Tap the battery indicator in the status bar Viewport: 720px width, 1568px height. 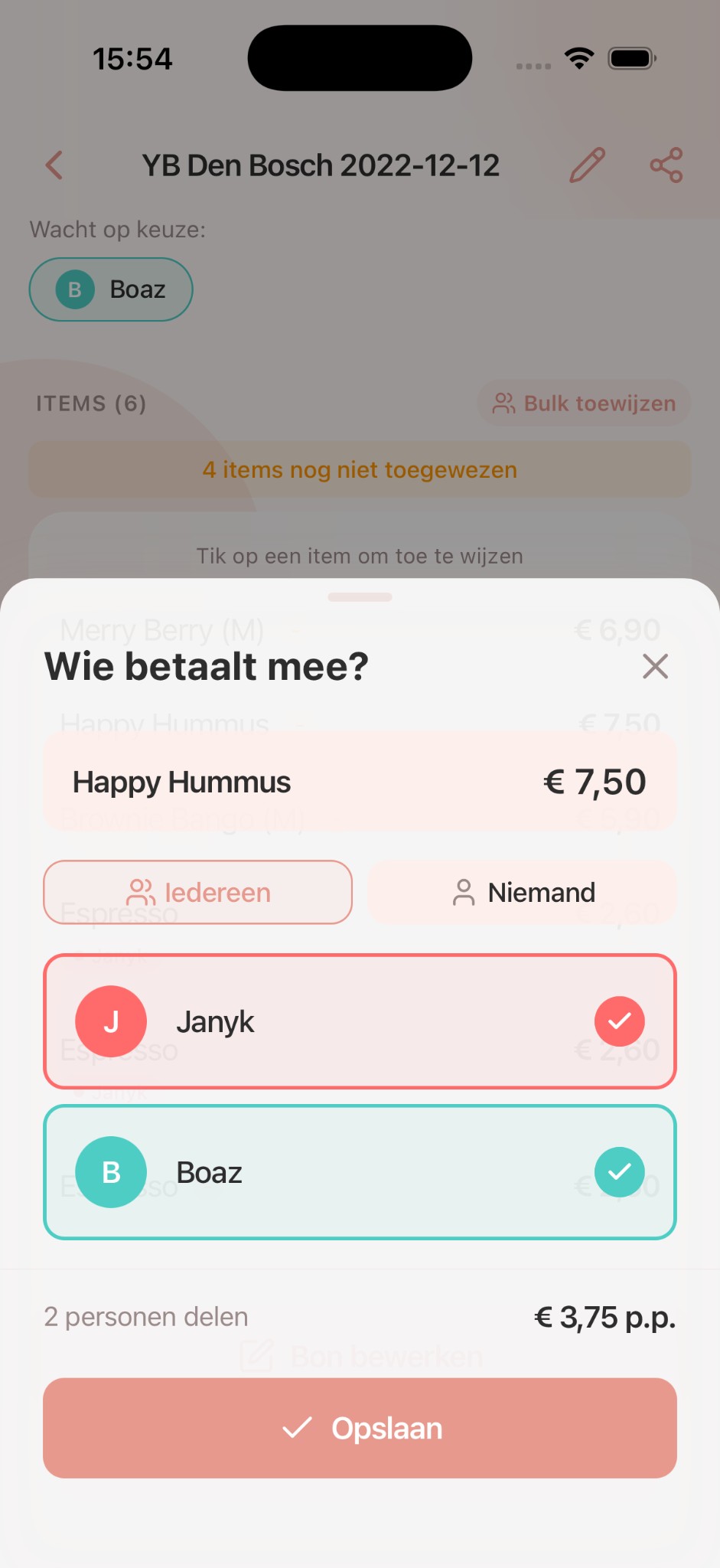pos(629,57)
